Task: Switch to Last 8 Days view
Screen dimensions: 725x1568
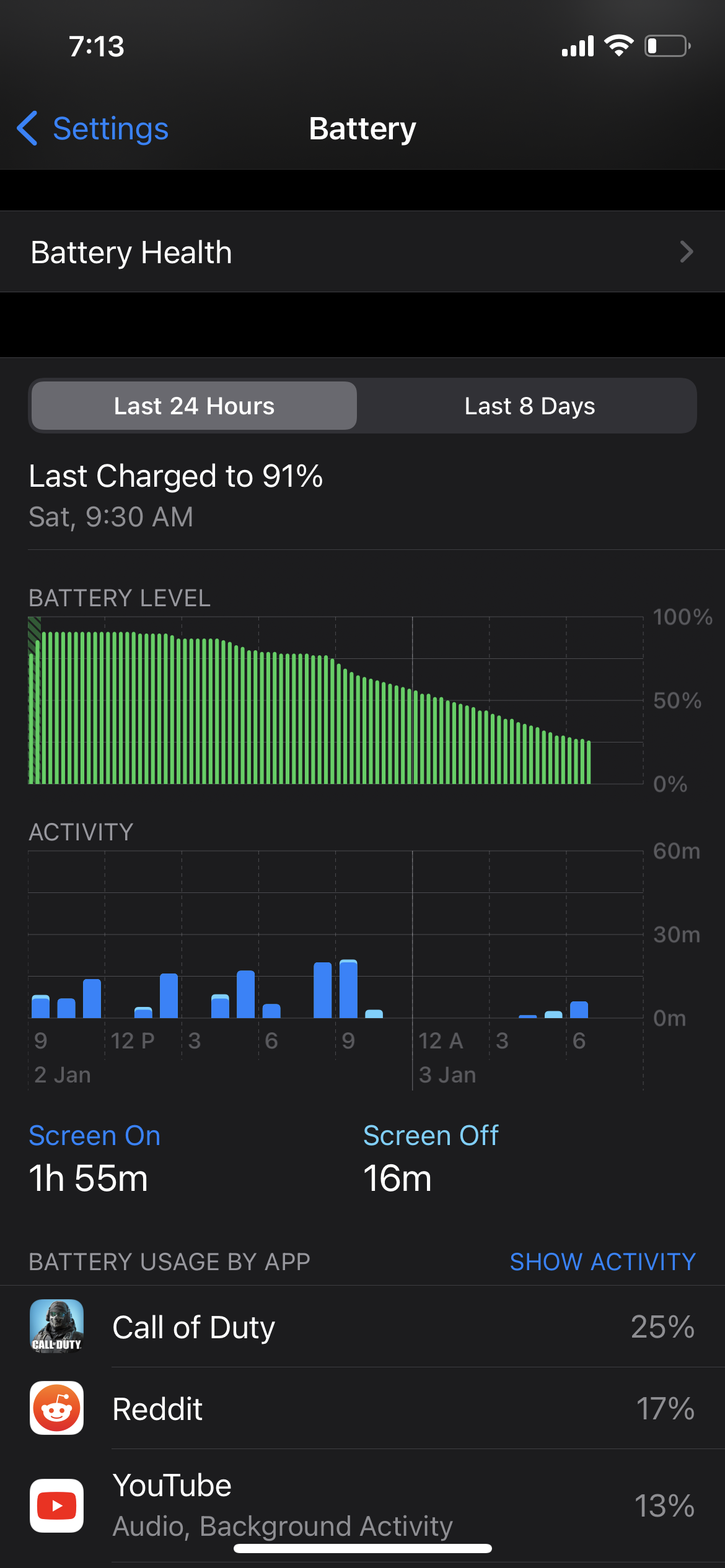Action: click(x=529, y=406)
